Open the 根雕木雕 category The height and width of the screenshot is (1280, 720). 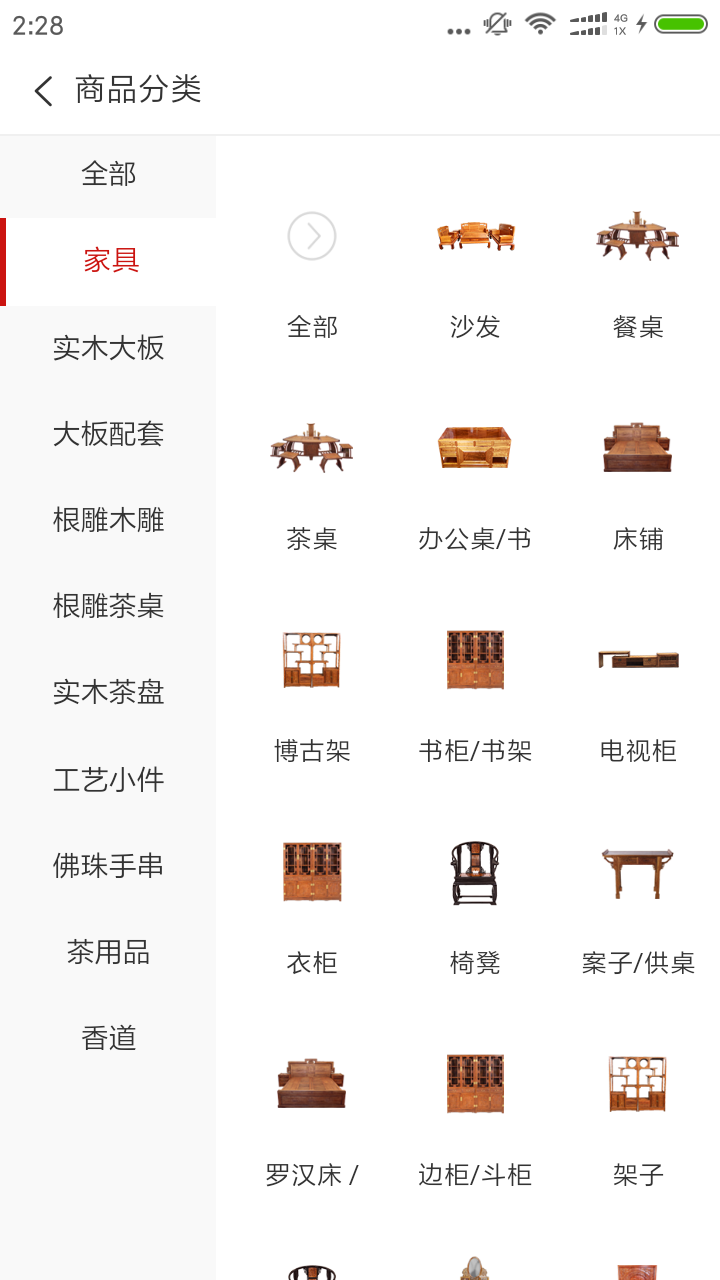(x=108, y=520)
